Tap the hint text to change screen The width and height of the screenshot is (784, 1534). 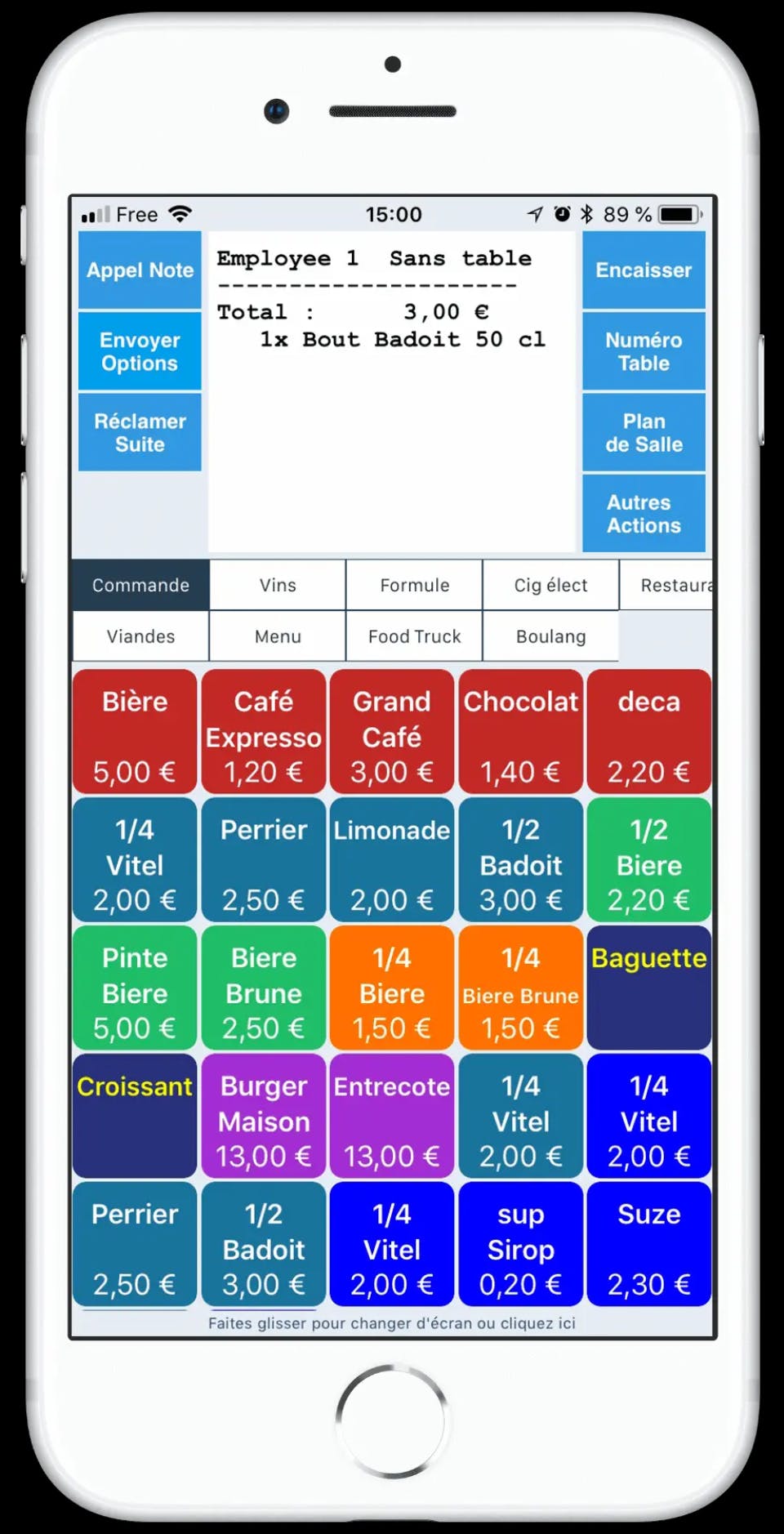tap(392, 1323)
